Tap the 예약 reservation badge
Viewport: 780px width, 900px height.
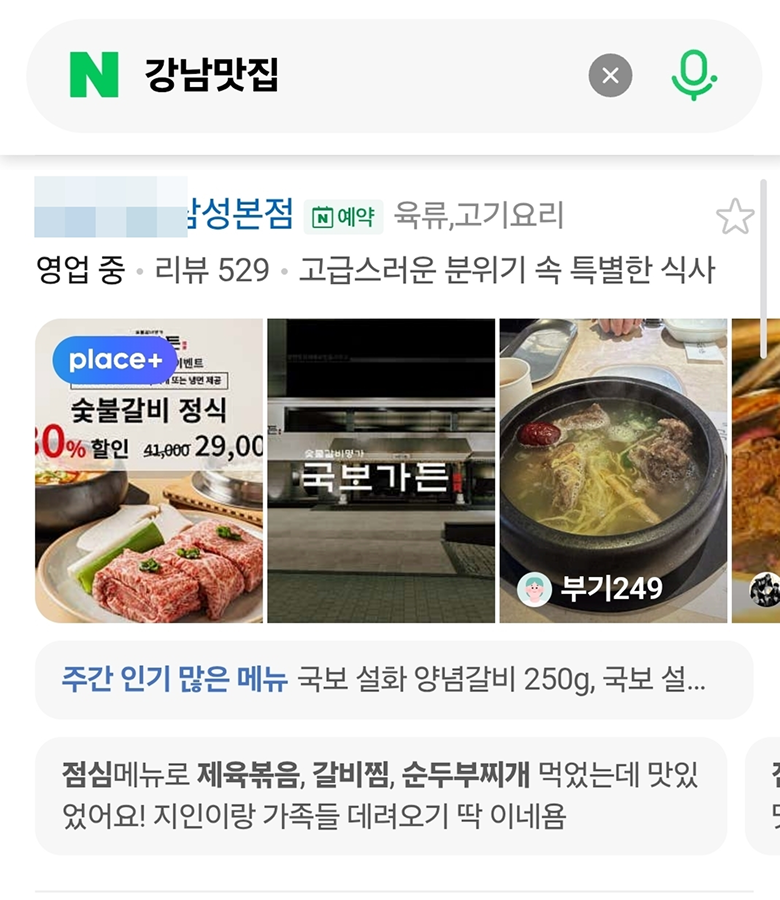(x=344, y=216)
